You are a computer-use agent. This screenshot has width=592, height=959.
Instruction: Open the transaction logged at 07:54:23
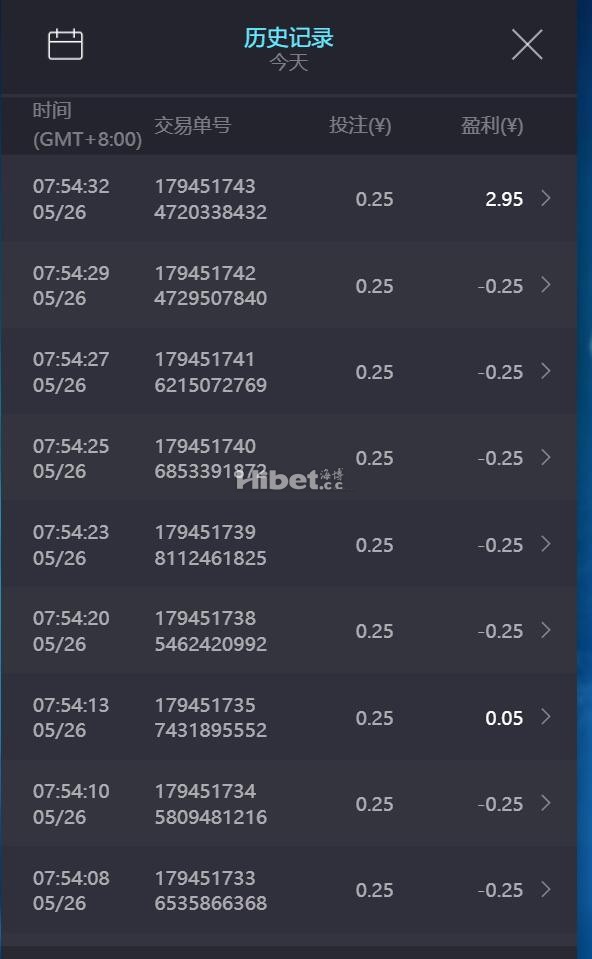click(x=289, y=544)
